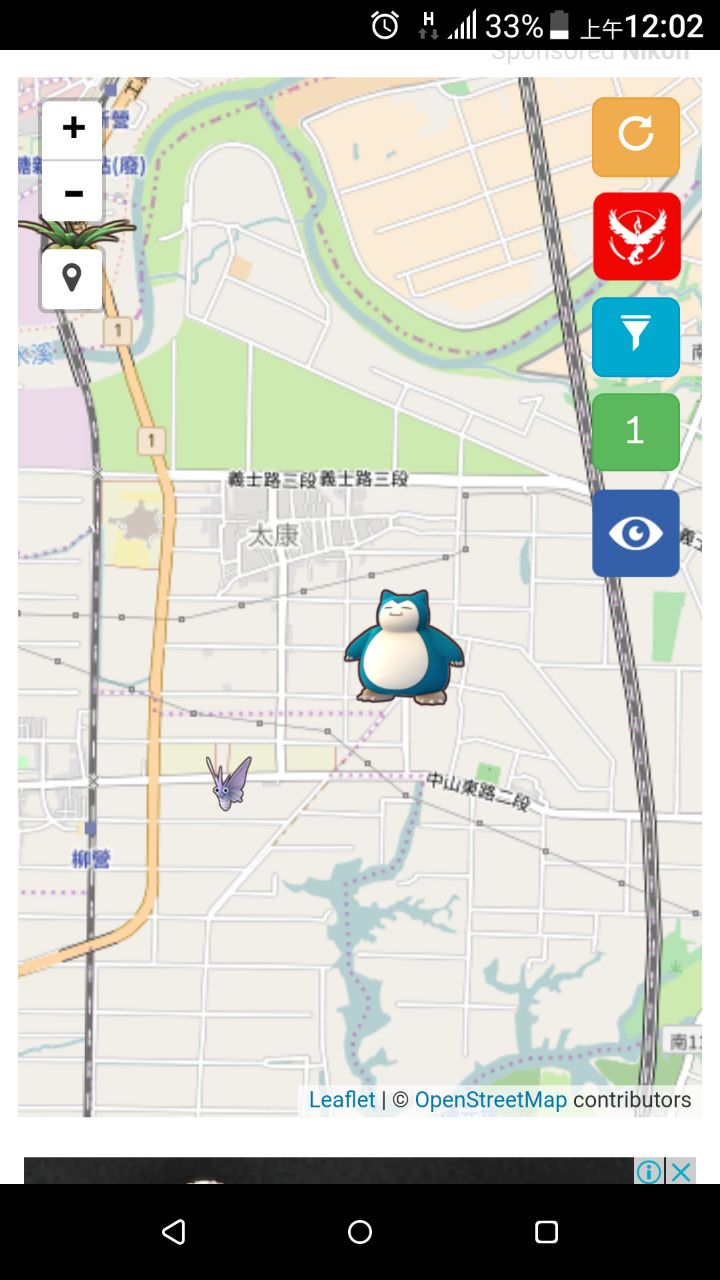Tap the green number 1 button
Viewport: 720px width, 1280px height.
636,432
